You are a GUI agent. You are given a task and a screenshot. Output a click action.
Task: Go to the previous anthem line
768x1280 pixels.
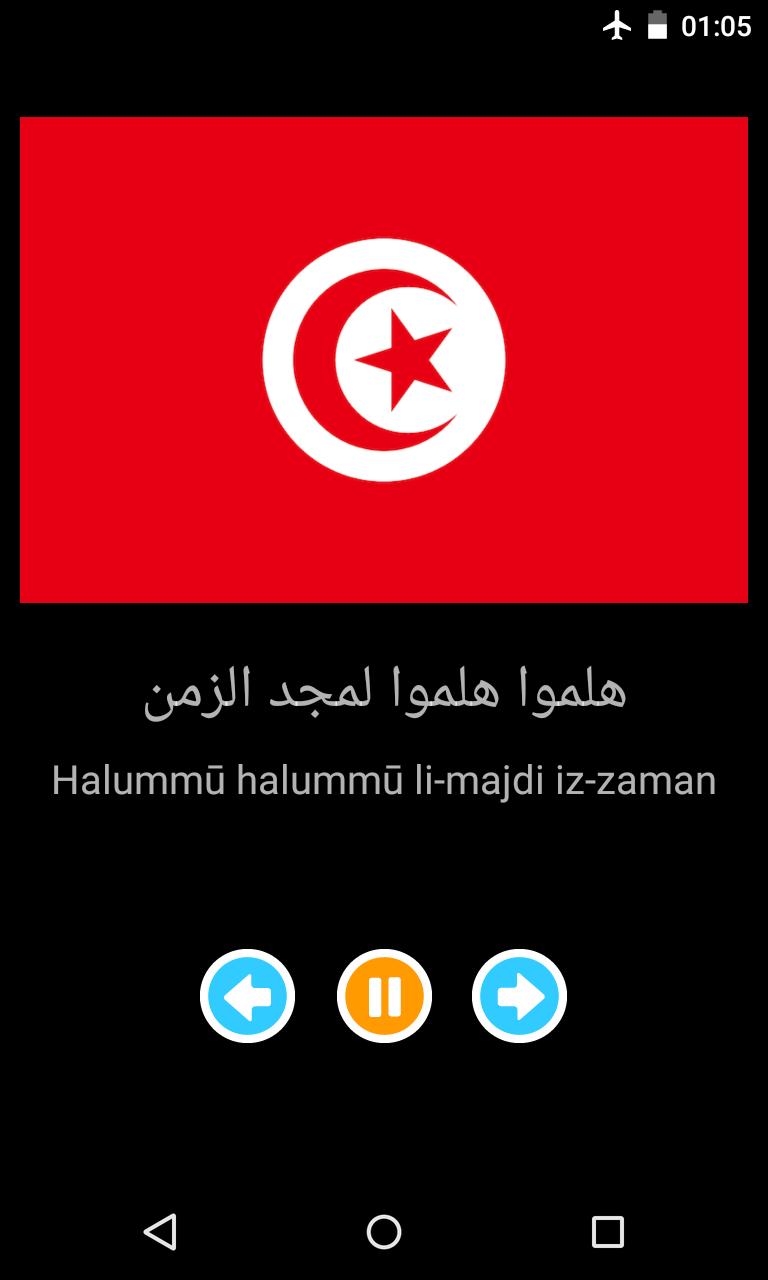click(x=247, y=996)
